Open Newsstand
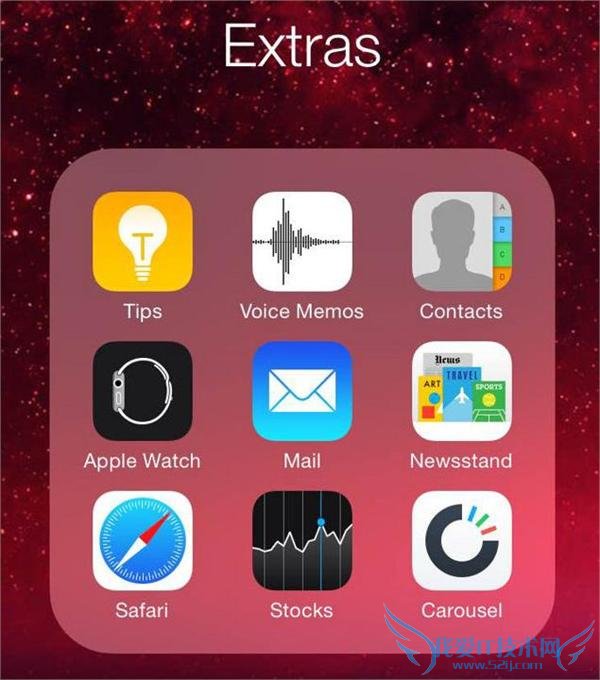The image size is (600, 680). pyautogui.click(x=461, y=391)
